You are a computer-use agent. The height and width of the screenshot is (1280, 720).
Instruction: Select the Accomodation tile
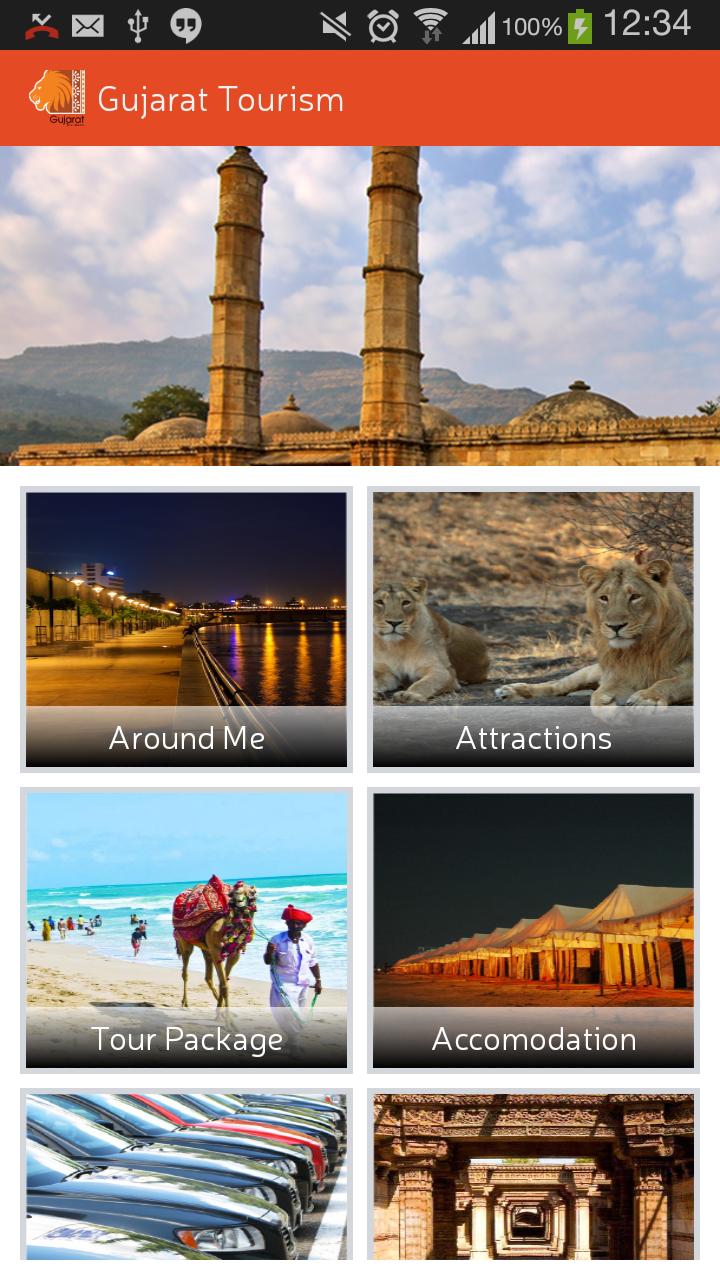[533, 930]
